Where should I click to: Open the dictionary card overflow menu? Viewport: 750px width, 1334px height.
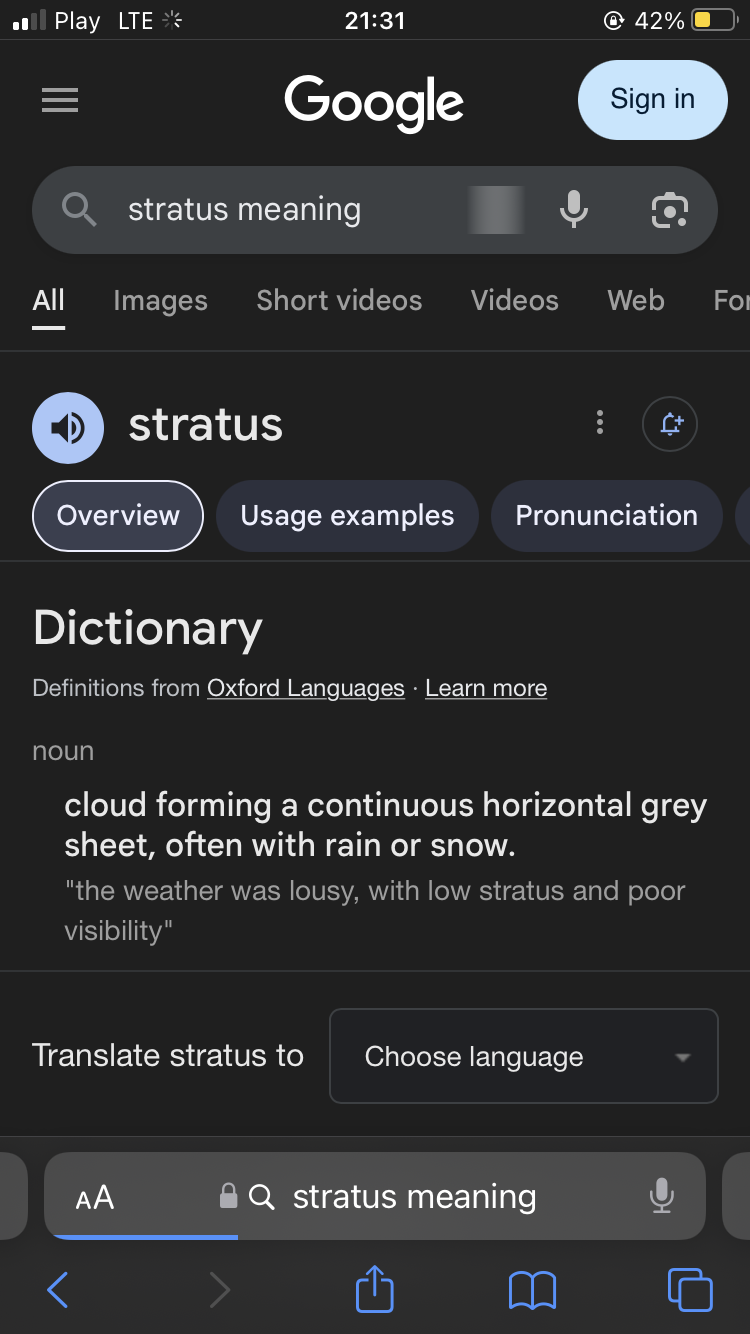pos(600,423)
